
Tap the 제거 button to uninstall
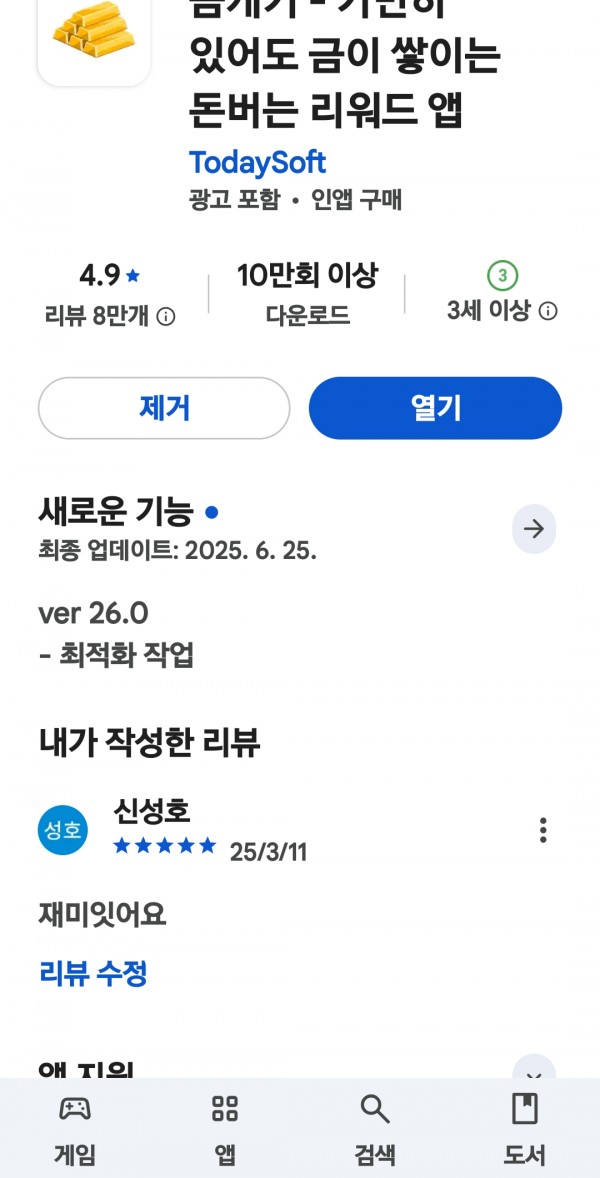click(x=164, y=408)
